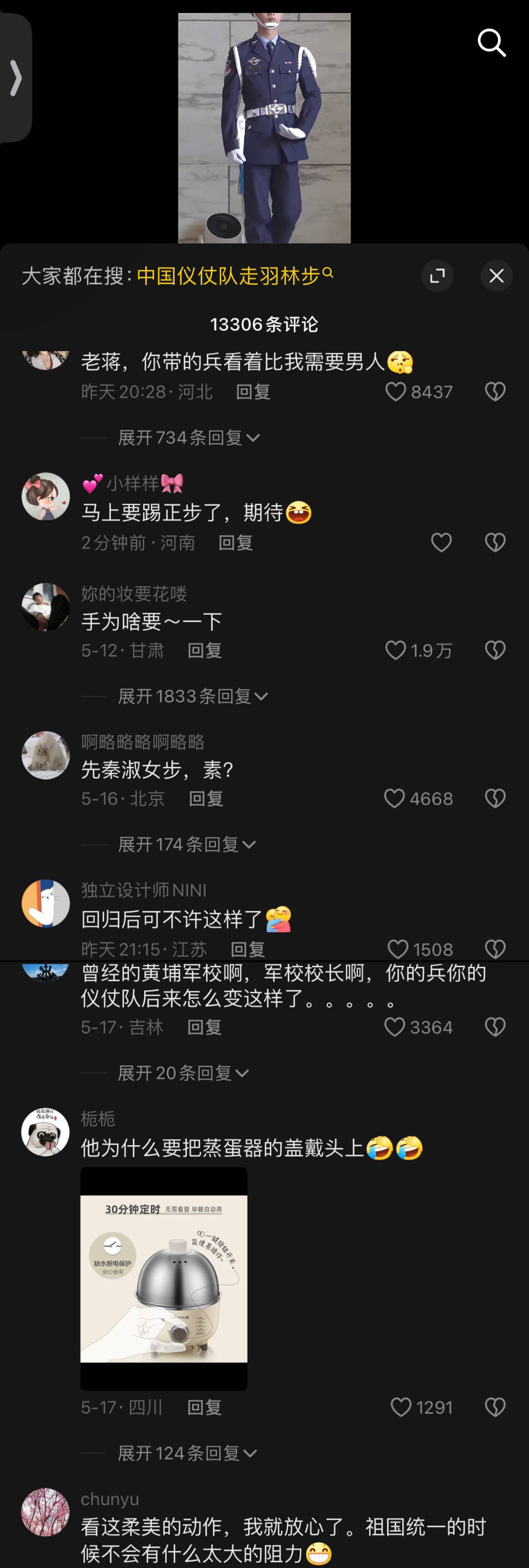
Task: Open chunyu's profile picture
Action: 45,1512
